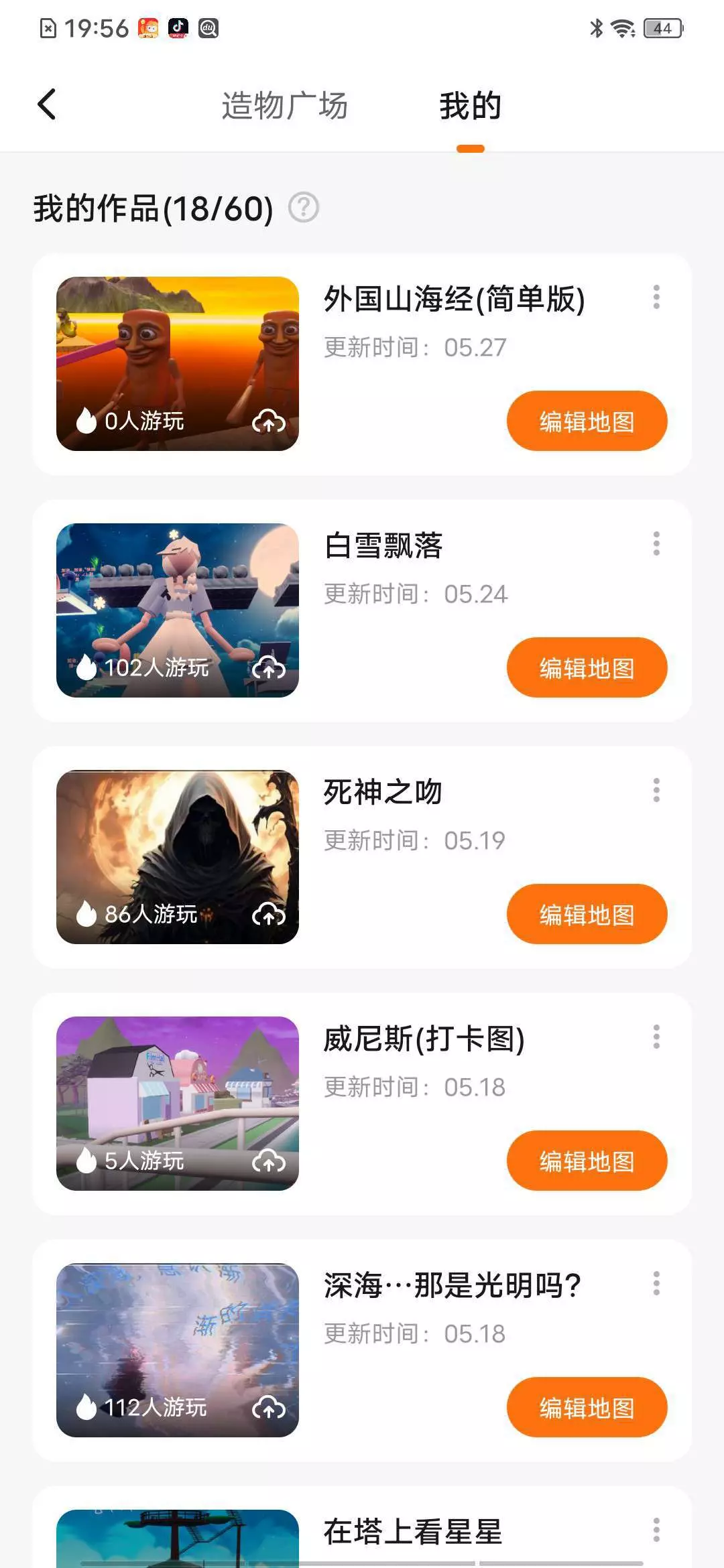Image resolution: width=724 pixels, height=1568 pixels.
Task: Open more options for 外国山海经(简单版)
Action: point(656,297)
